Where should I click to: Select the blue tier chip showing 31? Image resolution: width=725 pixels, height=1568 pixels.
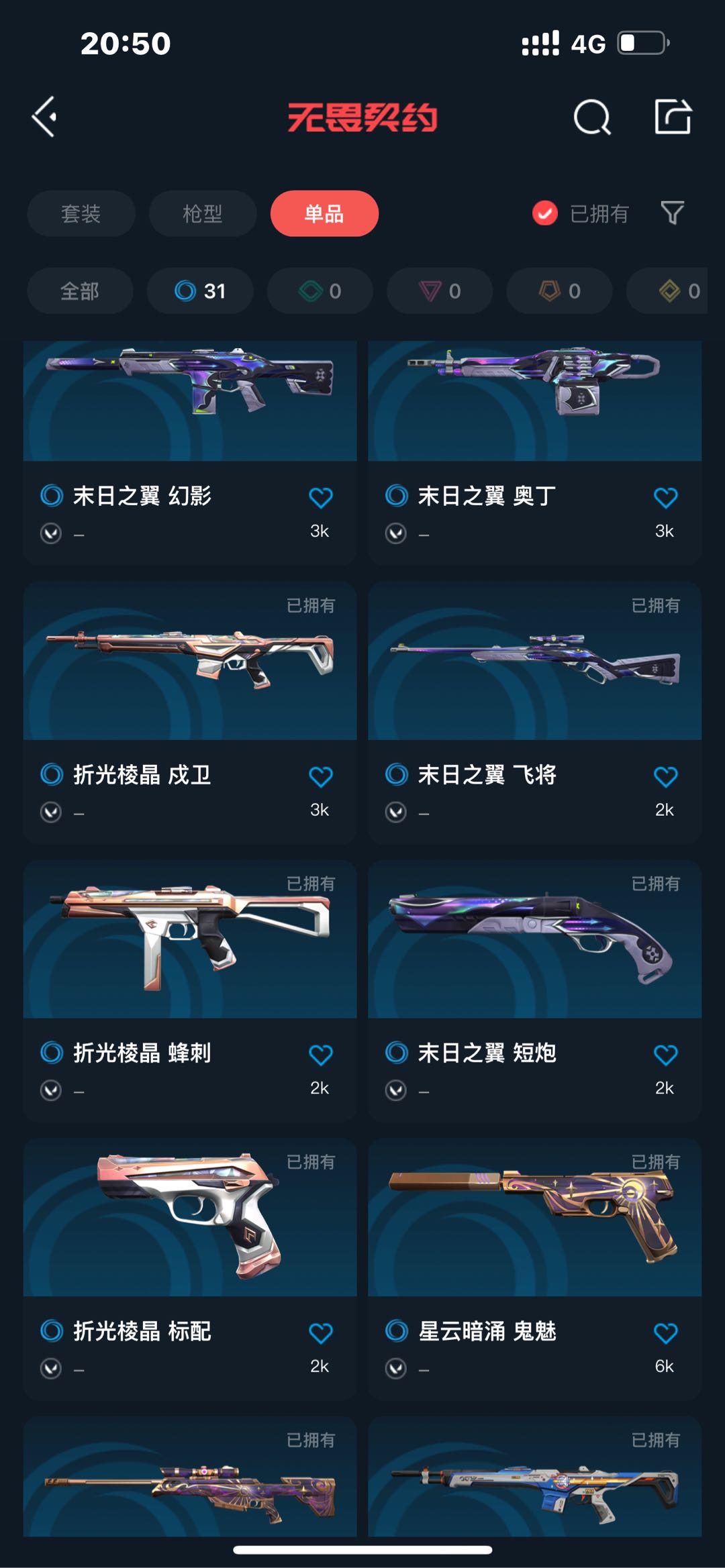click(x=199, y=291)
